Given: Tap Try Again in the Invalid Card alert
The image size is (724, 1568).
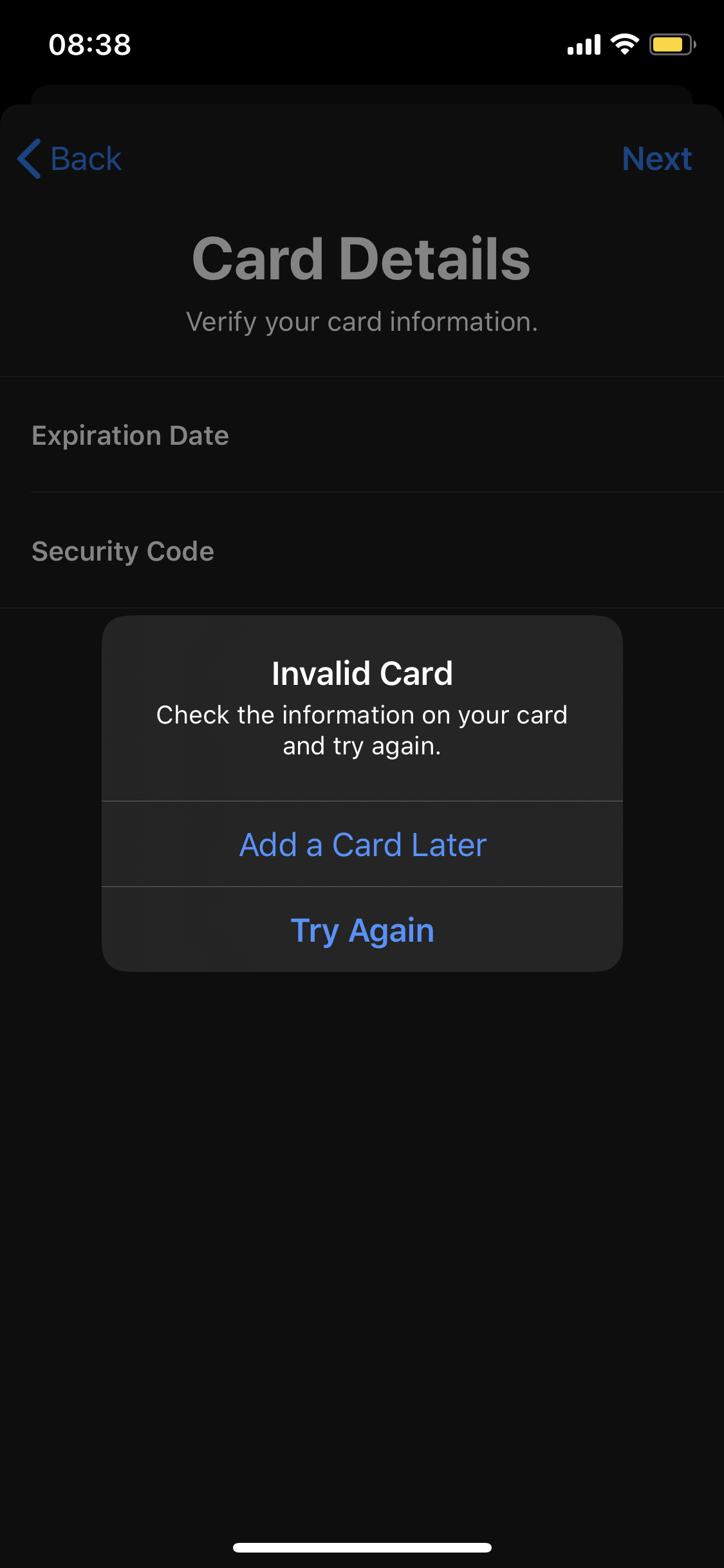Looking at the screenshot, I should 362,929.
